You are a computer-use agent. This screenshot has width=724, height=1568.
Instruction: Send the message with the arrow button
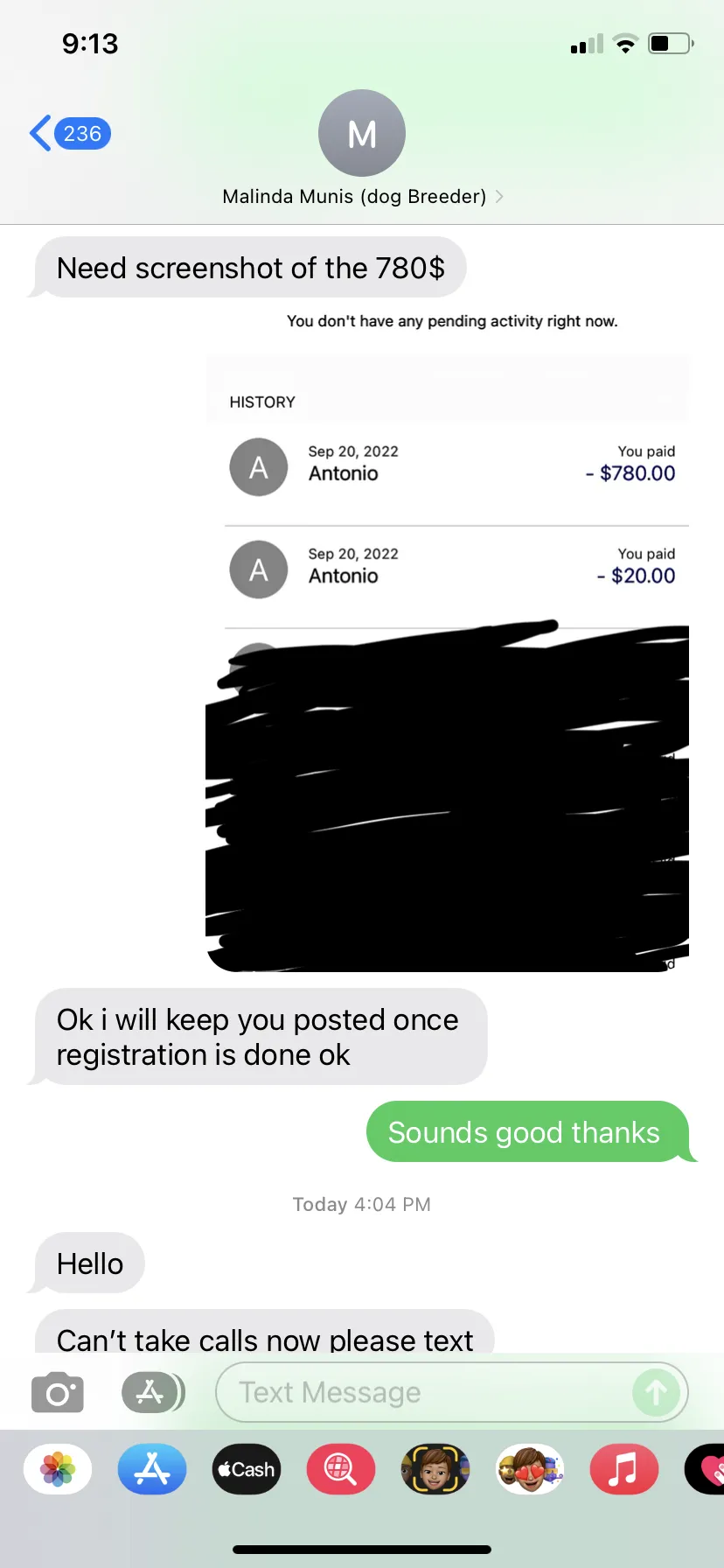click(656, 1392)
